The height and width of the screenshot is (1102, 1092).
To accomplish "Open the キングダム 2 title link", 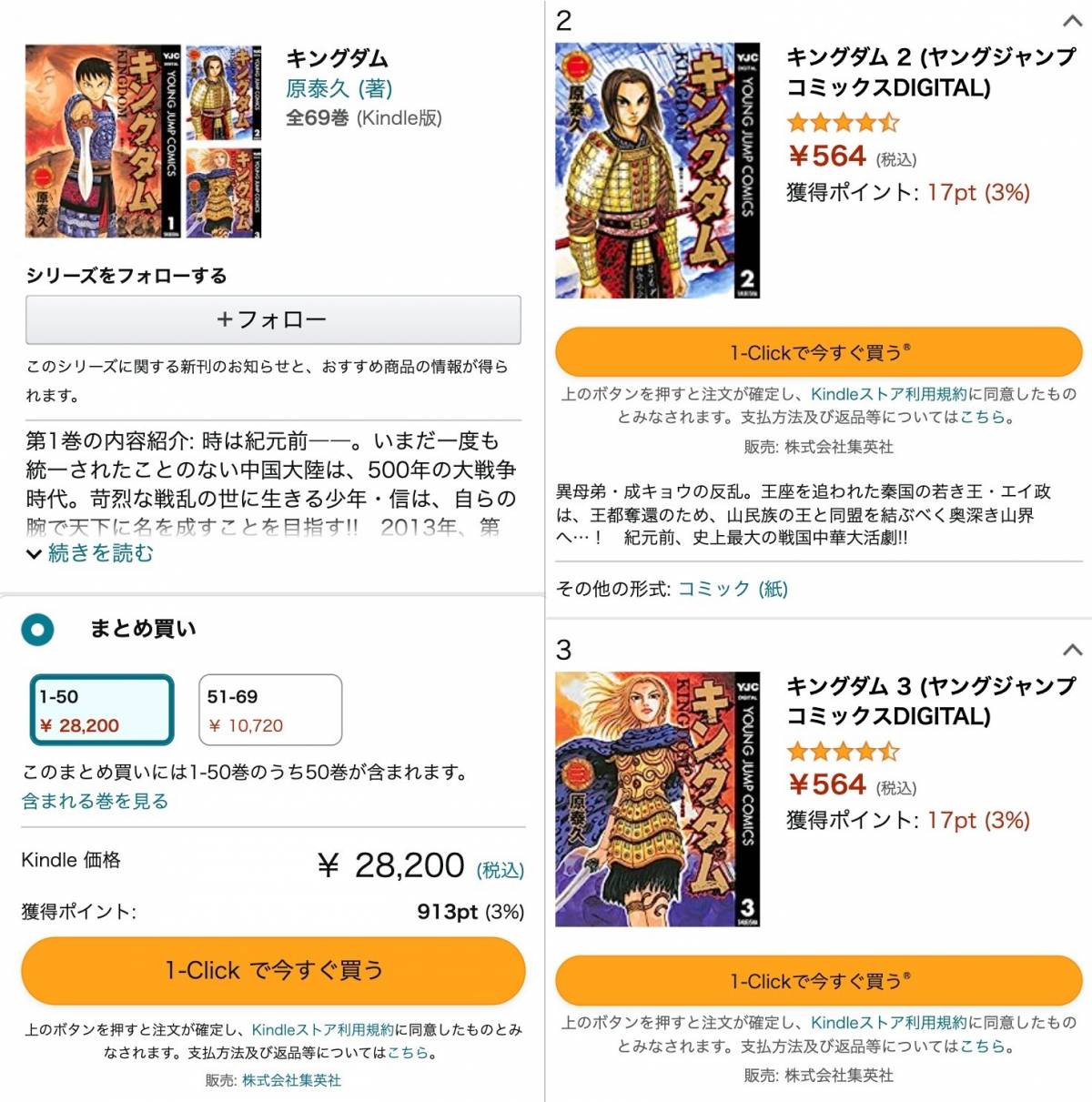I will (x=928, y=72).
